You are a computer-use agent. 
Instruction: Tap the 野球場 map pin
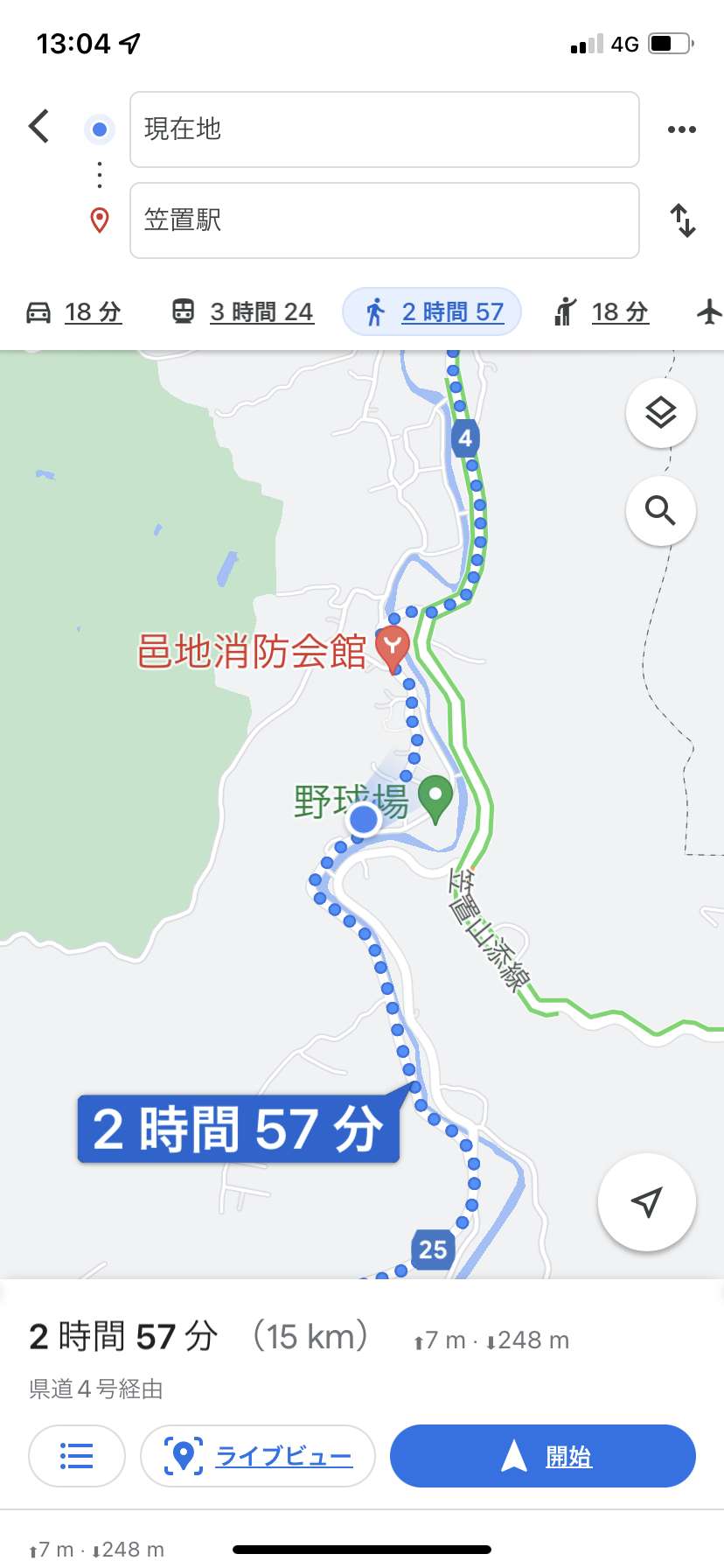coord(435,799)
